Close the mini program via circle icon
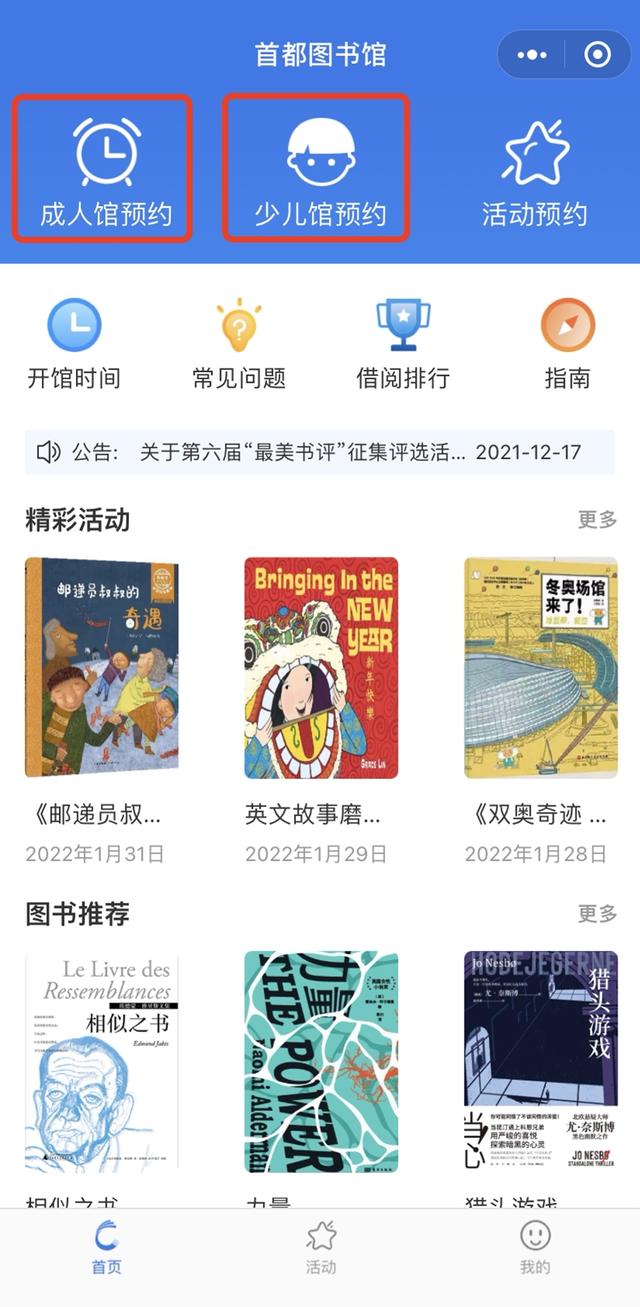The width and height of the screenshot is (640, 1307). pyautogui.click(x=597, y=54)
